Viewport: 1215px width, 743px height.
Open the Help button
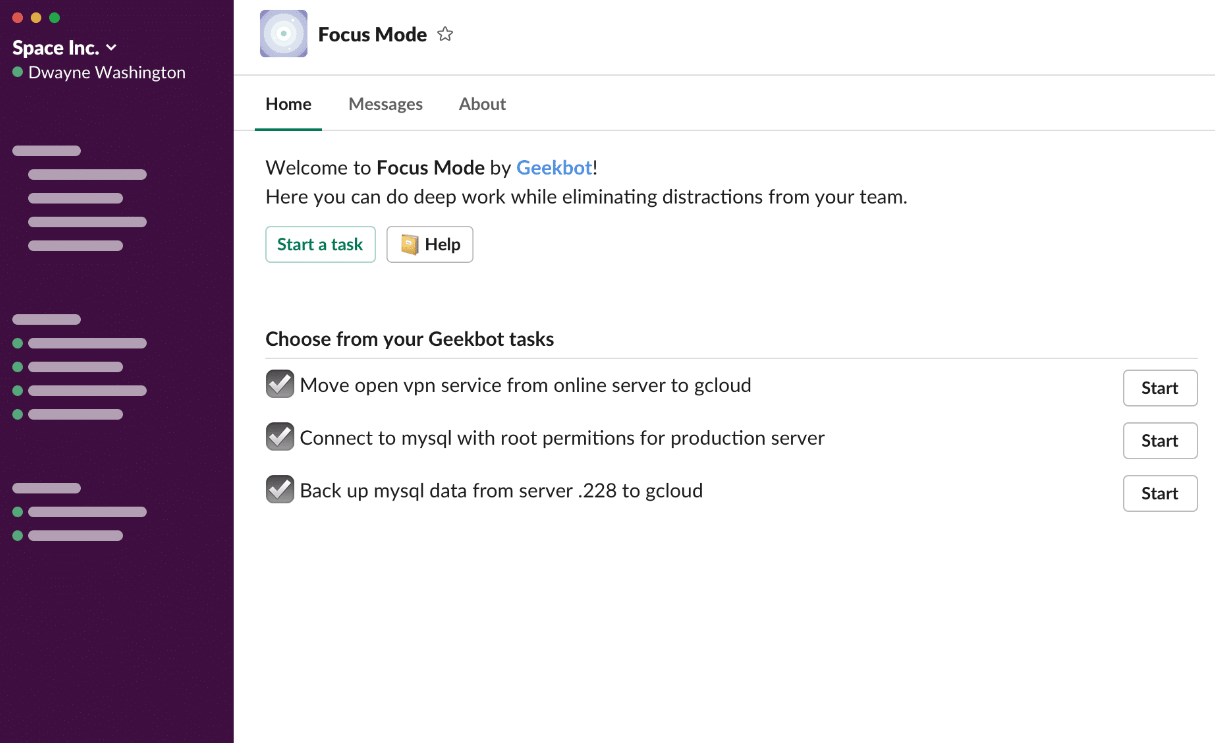(x=430, y=245)
